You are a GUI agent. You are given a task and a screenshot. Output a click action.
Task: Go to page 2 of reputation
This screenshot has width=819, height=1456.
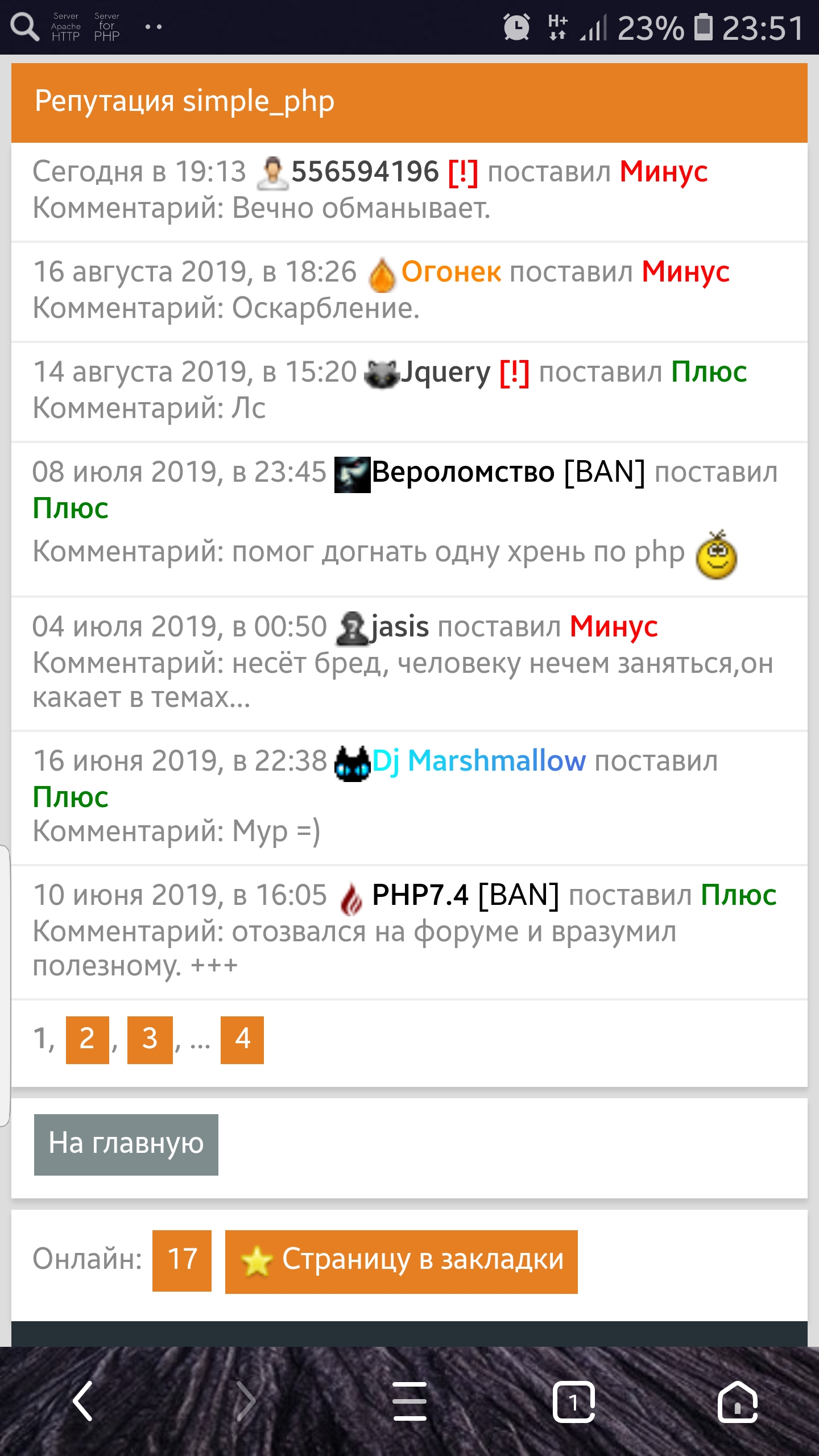click(87, 1039)
